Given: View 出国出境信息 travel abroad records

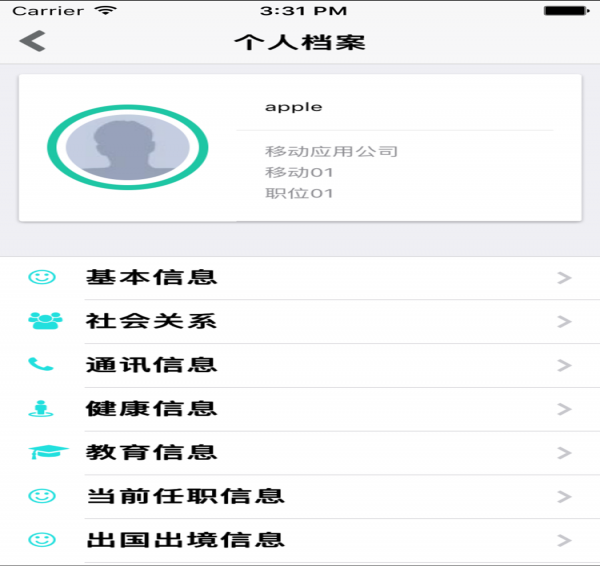Looking at the screenshot, I should click(x=300, y=540).
